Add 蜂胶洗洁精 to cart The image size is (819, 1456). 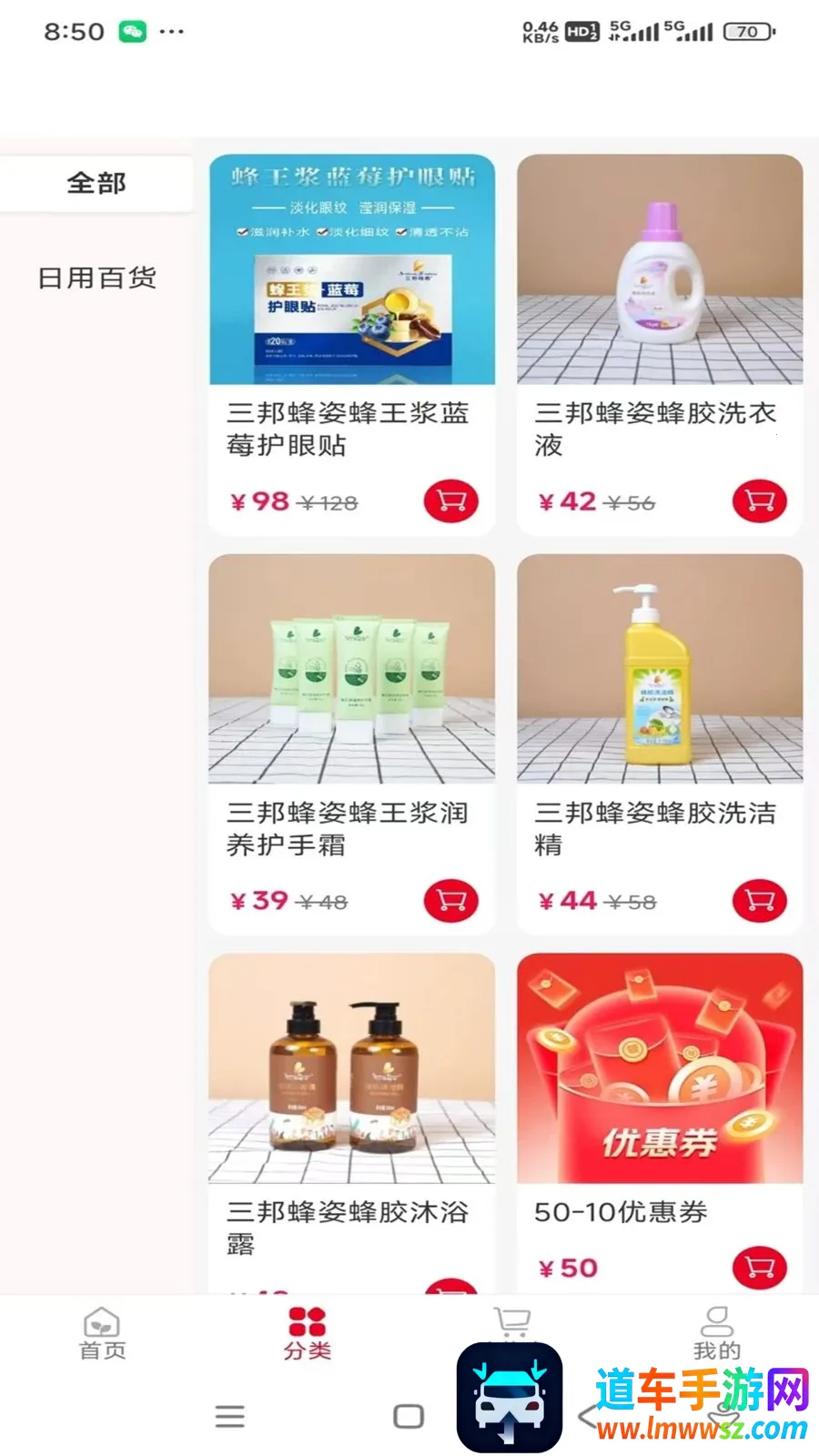[760, 900]
